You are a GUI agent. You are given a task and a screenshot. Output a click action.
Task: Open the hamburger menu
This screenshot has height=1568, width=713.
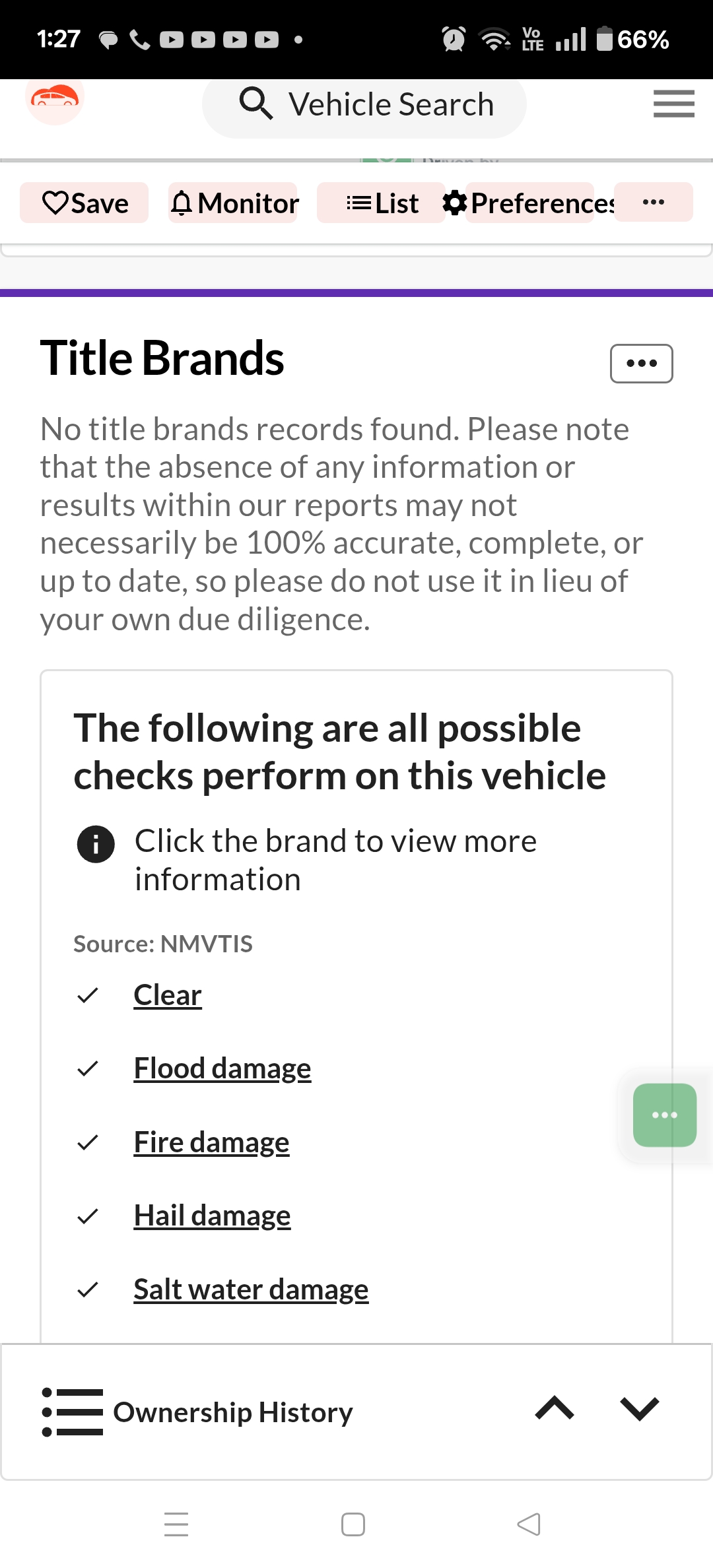[673, 104]
